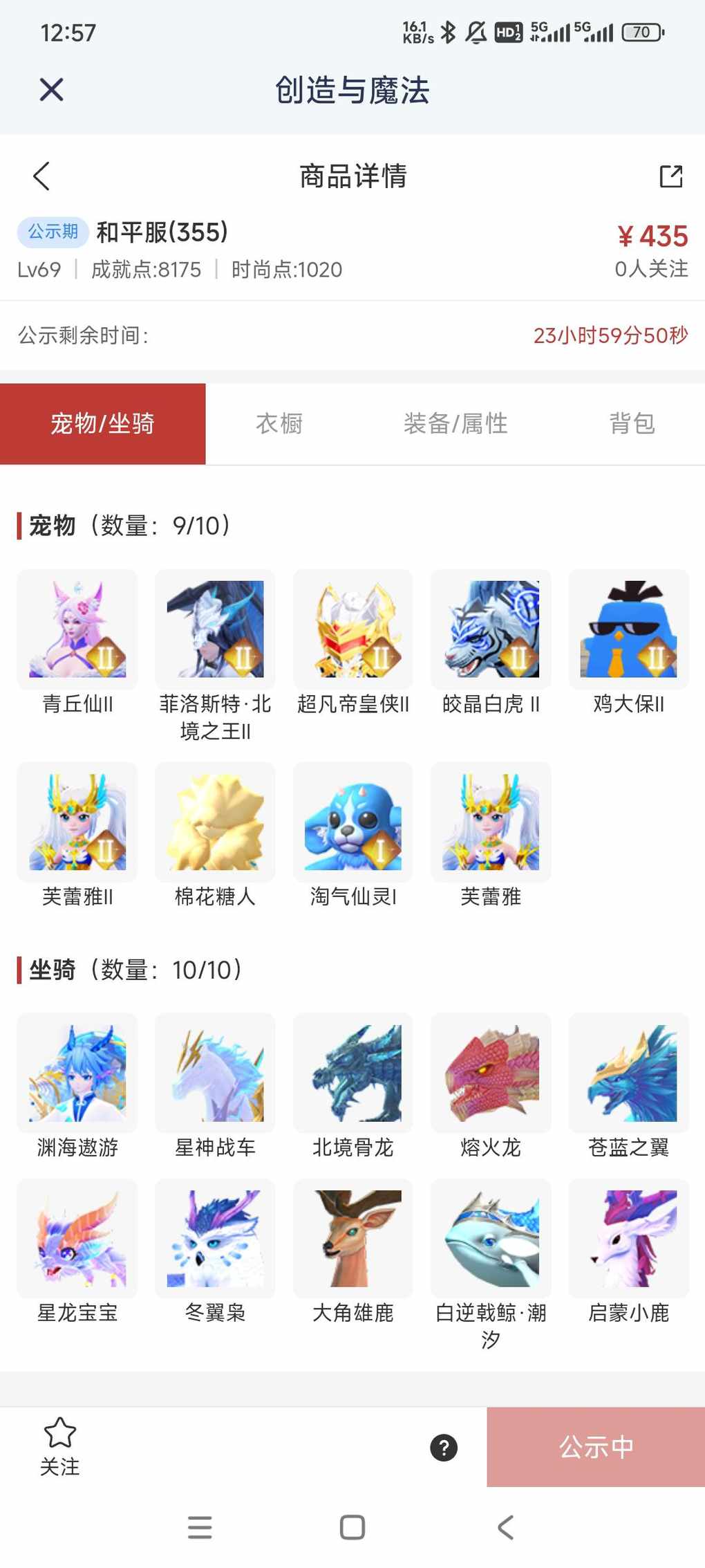Switch to the 衣橱 tab
The width and height of the screenshot is (705, 1568).
279,423
